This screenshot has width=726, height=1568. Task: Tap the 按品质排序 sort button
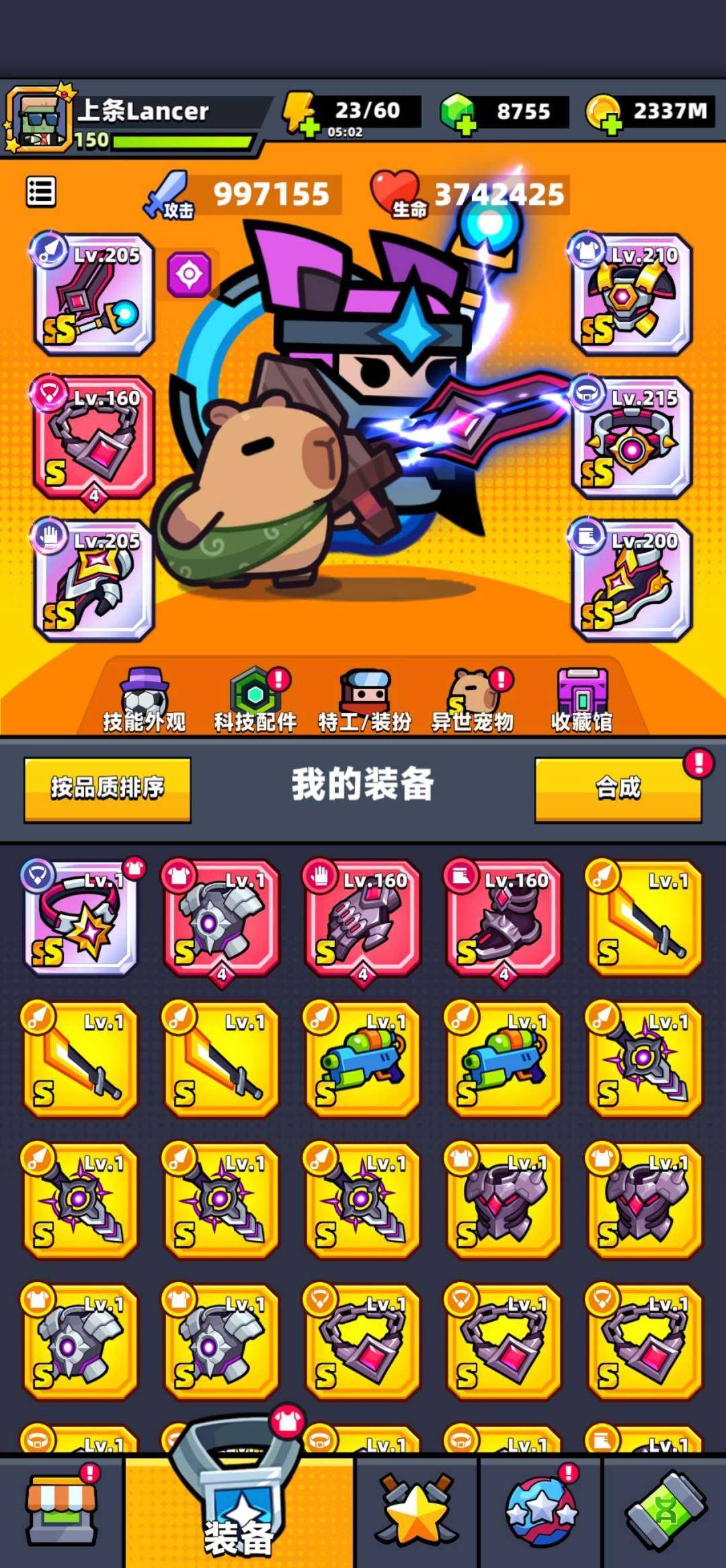108,787
